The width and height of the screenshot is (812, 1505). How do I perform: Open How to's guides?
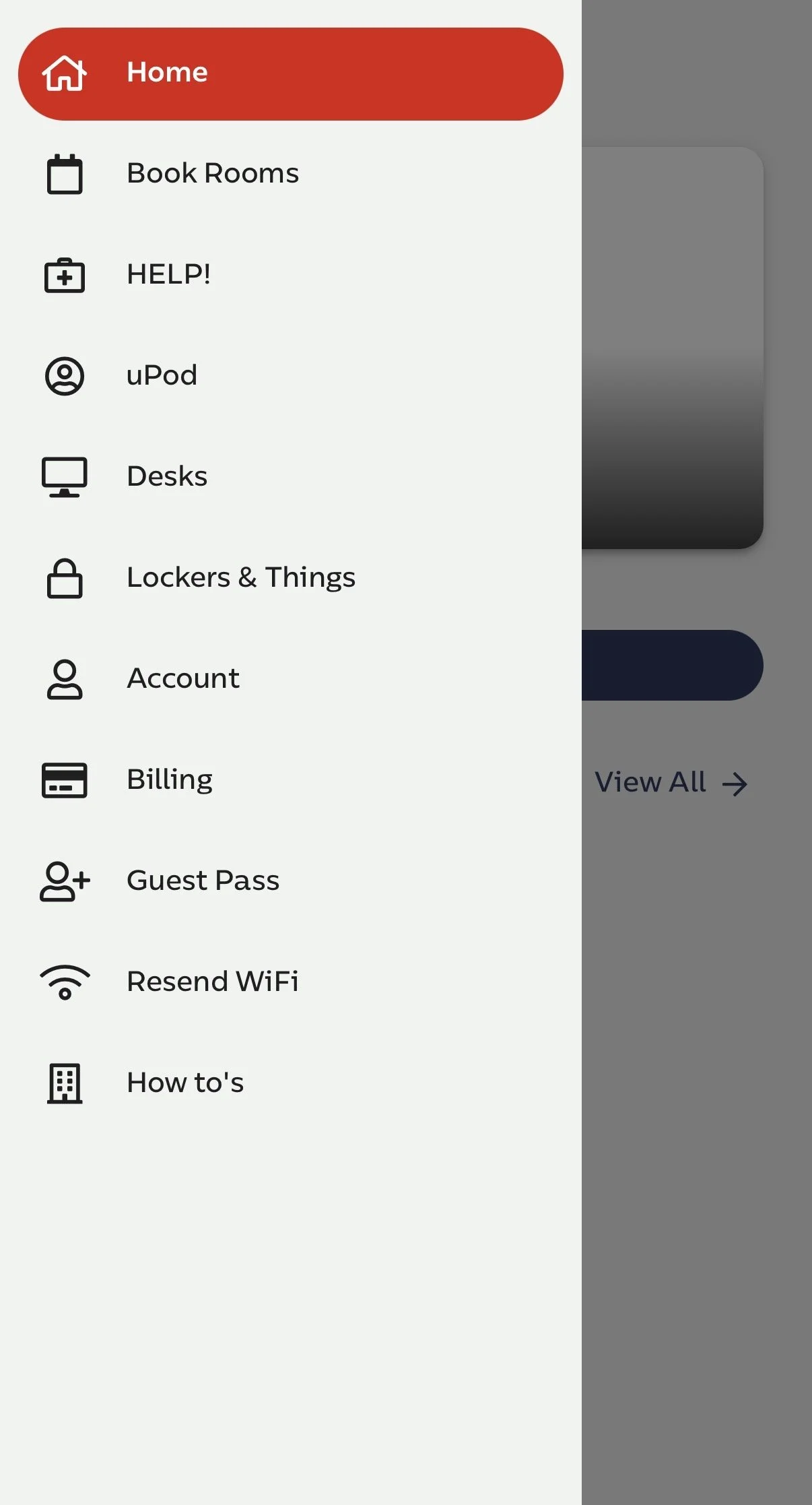point(290,1083)
